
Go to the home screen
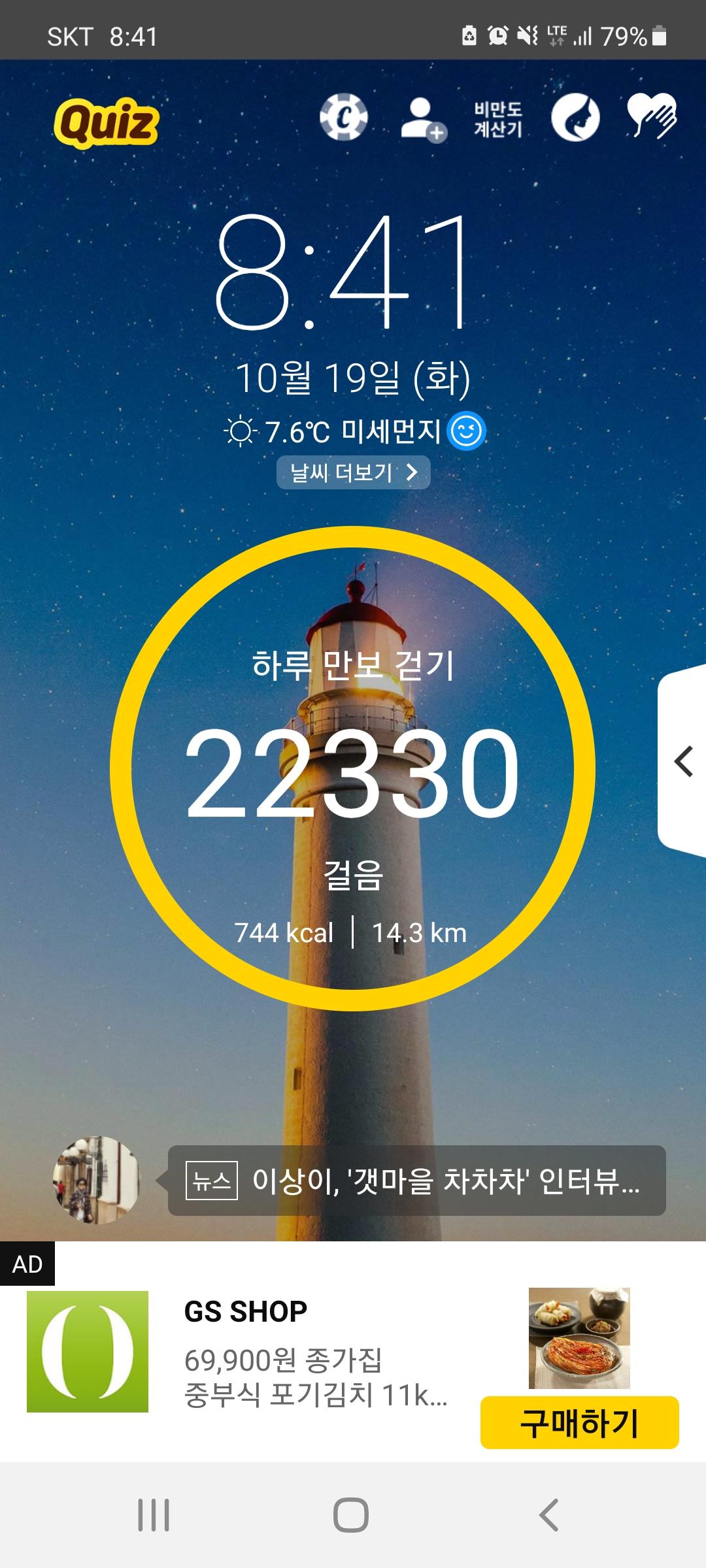pos(351,1514)
